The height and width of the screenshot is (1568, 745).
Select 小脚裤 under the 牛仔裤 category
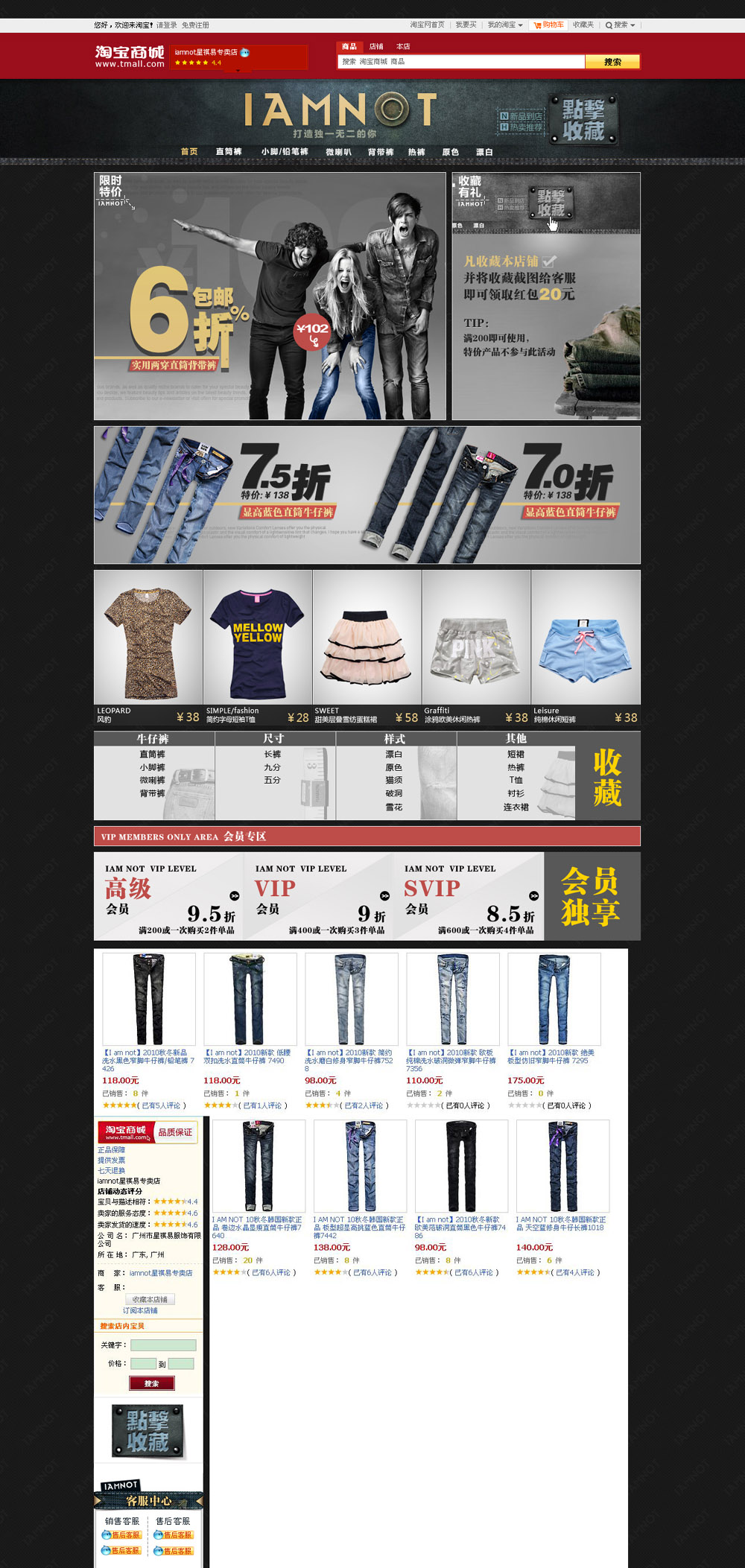pos(152,767)
